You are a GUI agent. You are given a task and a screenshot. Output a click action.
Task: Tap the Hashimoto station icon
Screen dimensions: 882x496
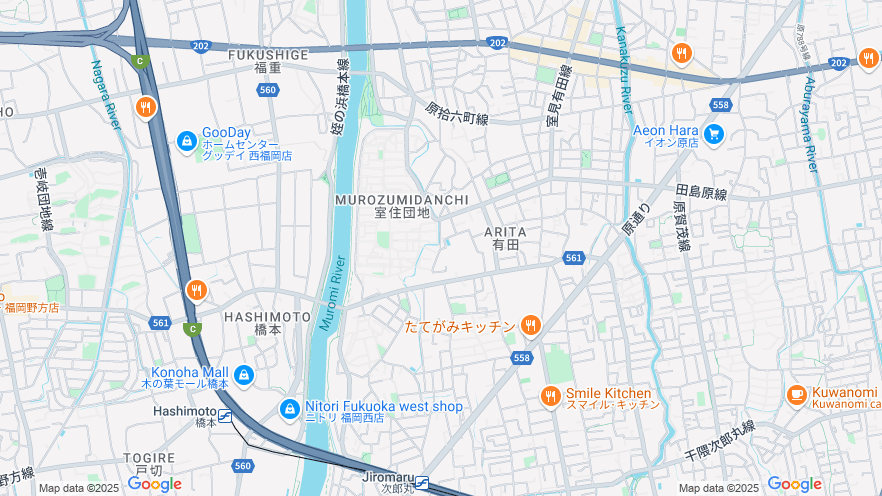tap(226, 414)
